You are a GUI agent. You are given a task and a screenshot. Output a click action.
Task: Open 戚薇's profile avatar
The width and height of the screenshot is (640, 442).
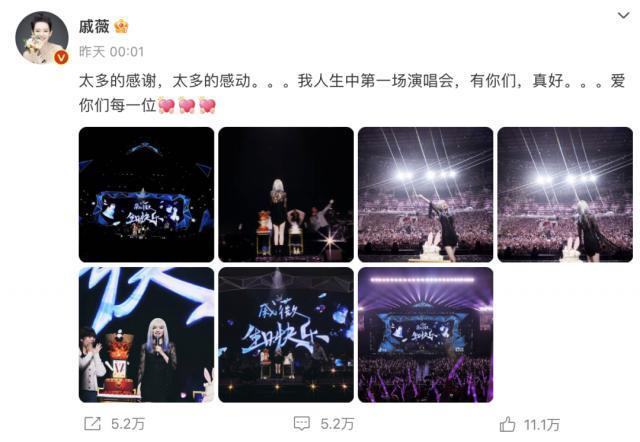point(41,39)
